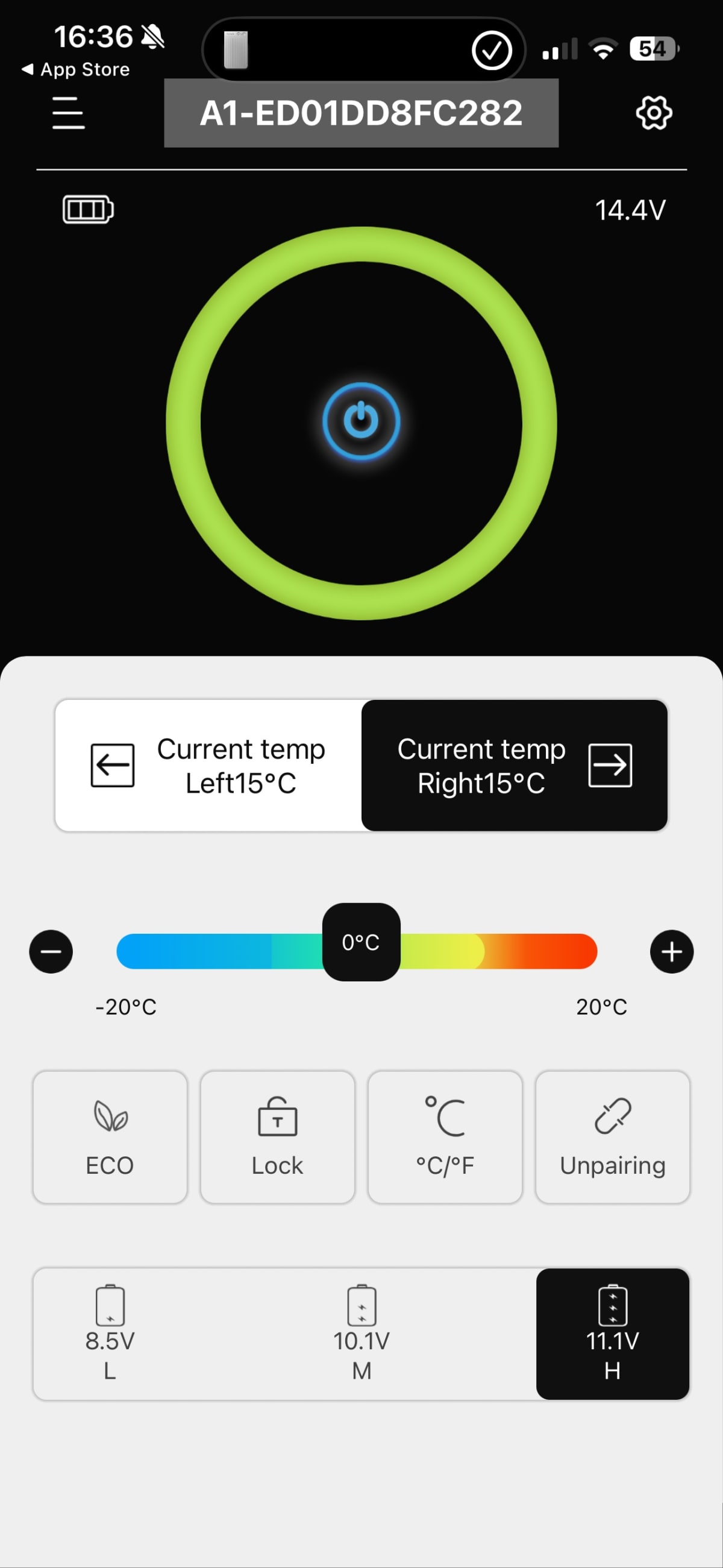Select 10.1V M battery protection
Screen dimensions: 723x1568
point(361,1333)
